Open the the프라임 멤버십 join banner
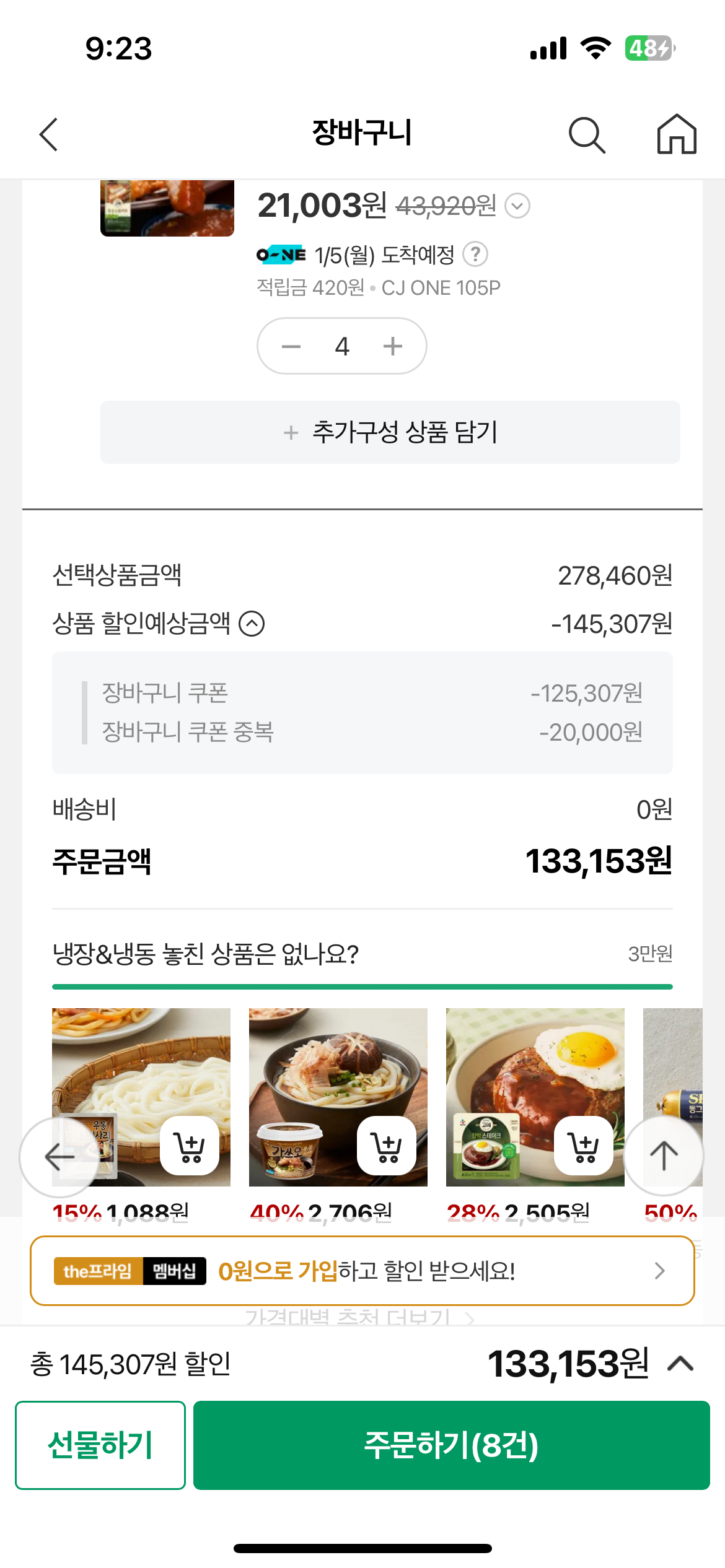 click(362, 1271)
